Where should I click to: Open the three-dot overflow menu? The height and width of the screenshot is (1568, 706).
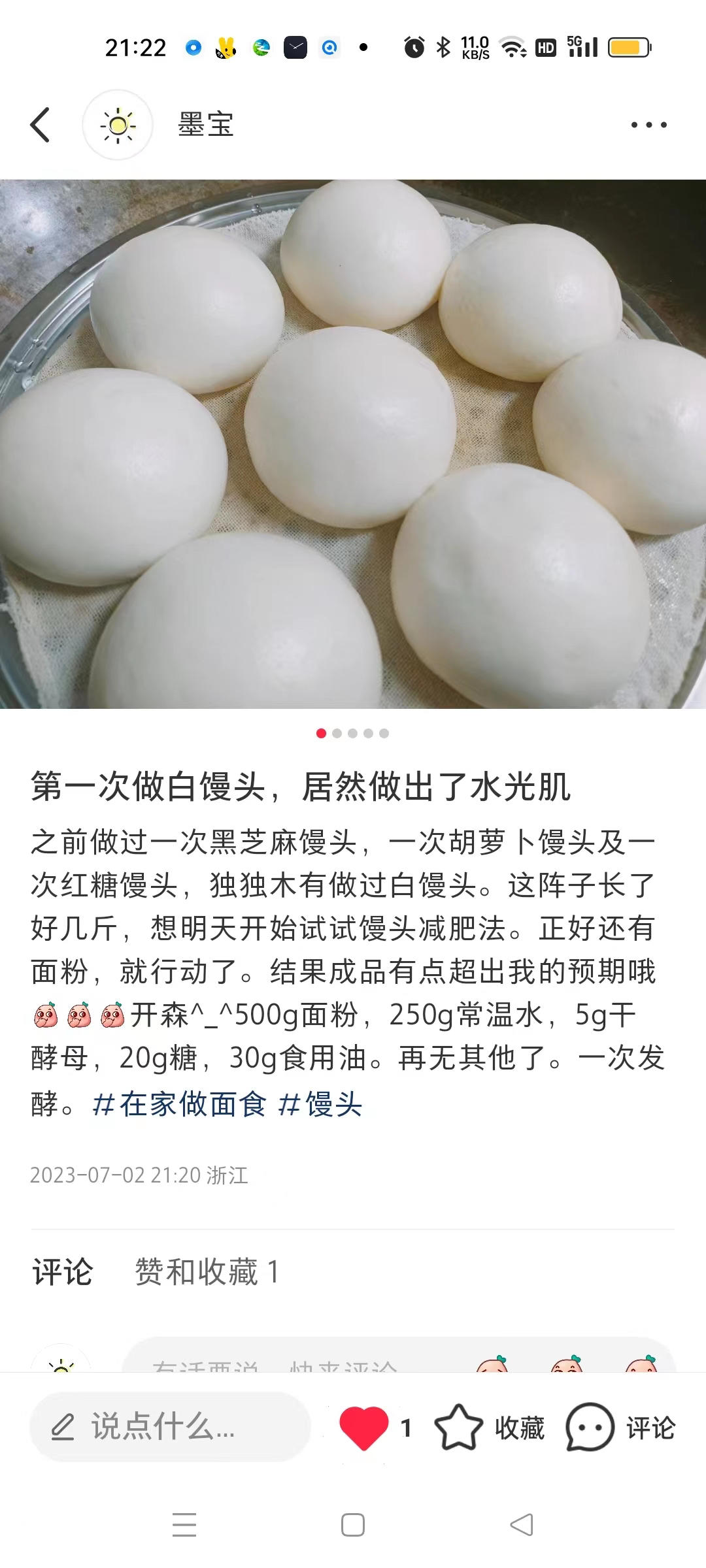coord(648,125)
